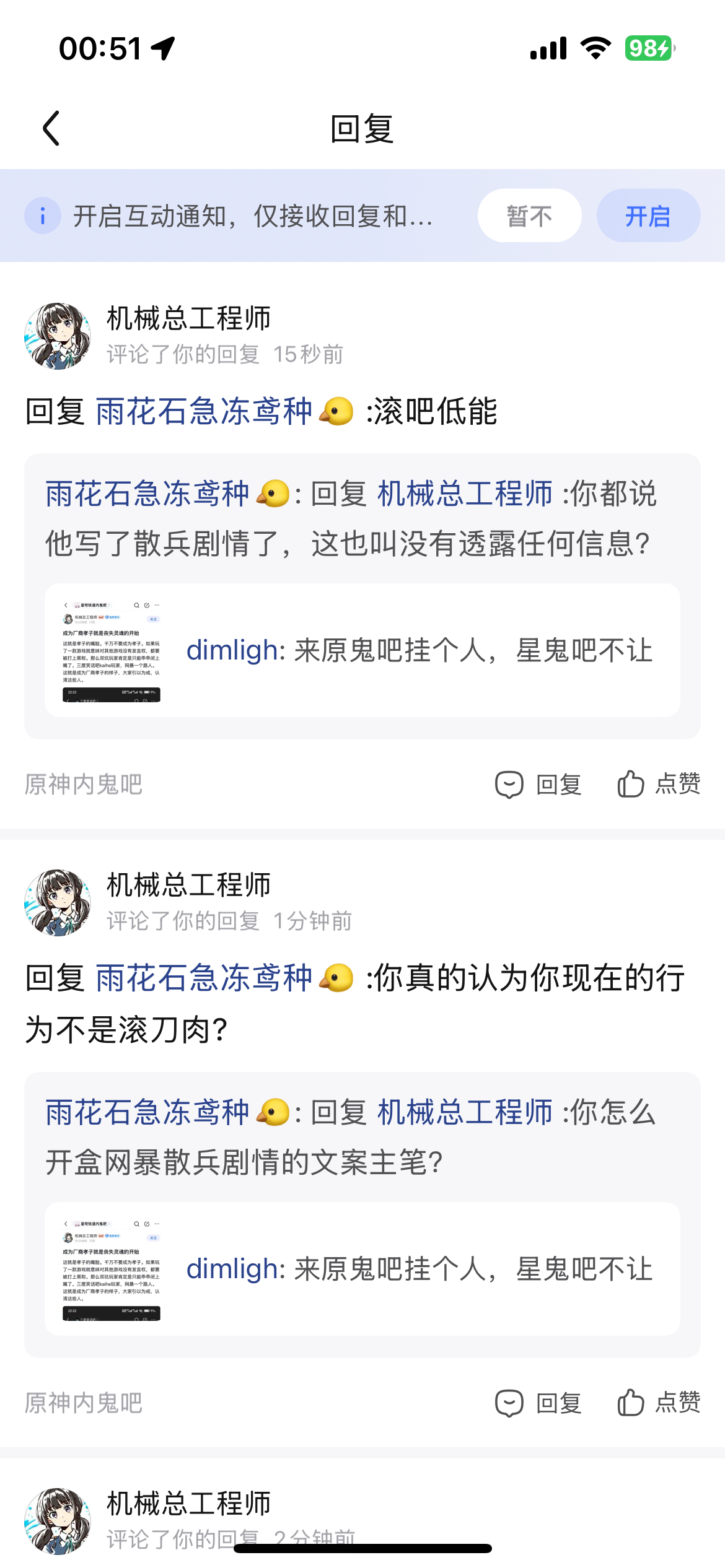Like the 滚刀肉 comment
This screenshot has height=1568, width=725.
point(659,1403)
